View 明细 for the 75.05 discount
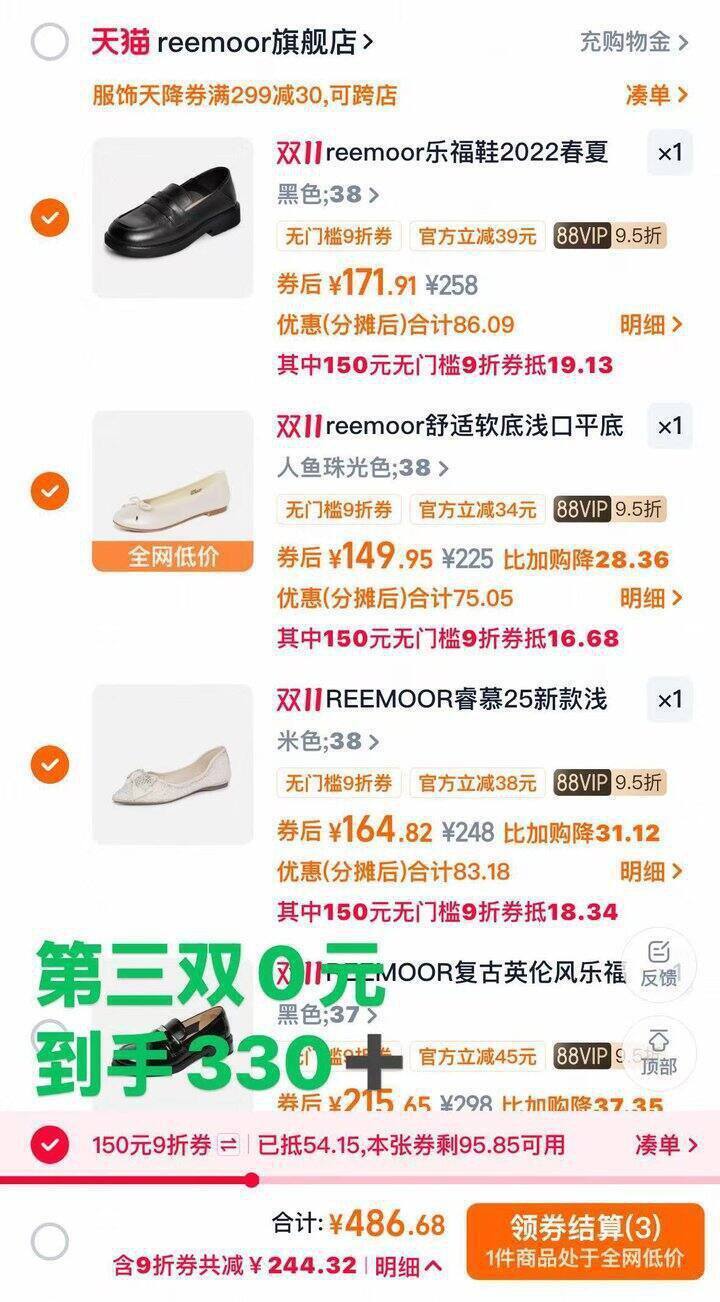 [x=651, y=598]
